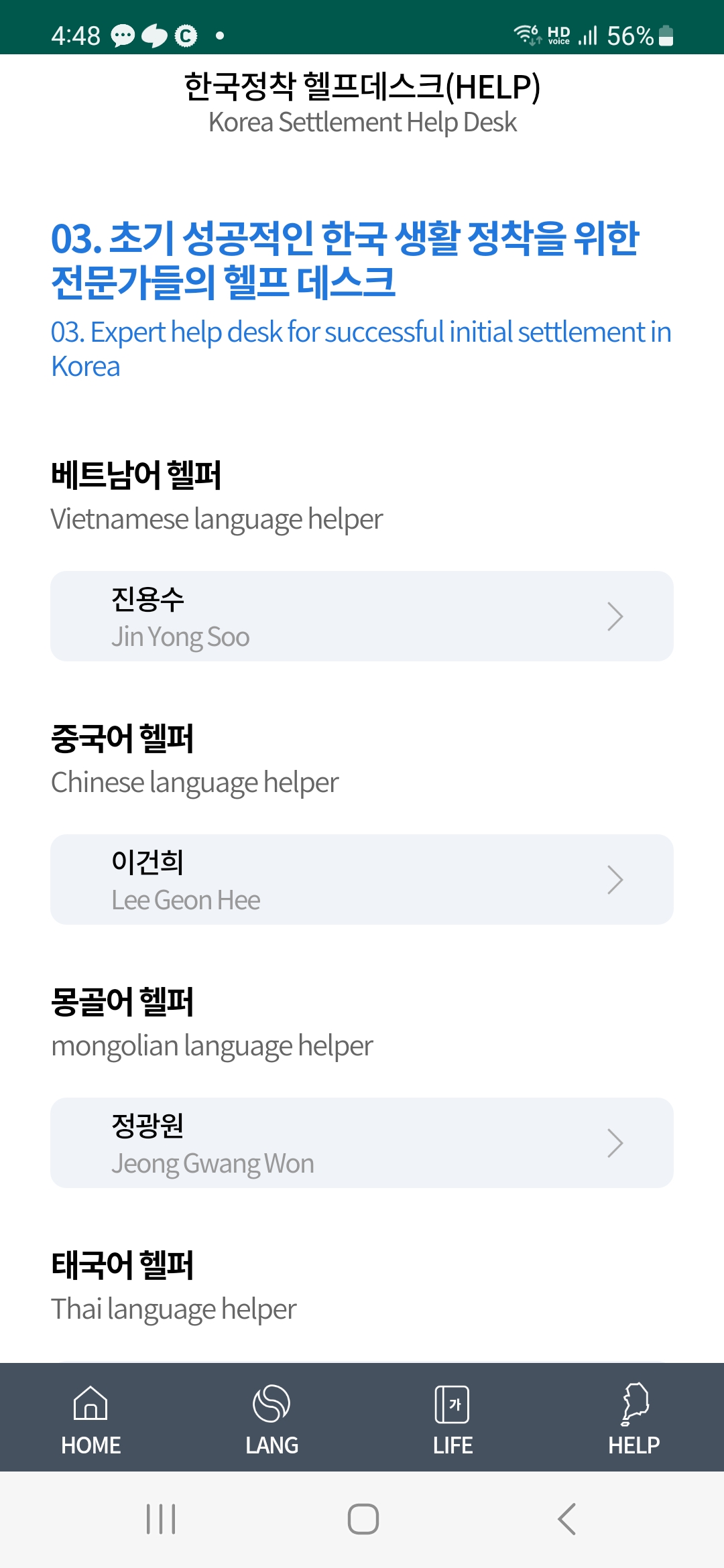
Task: Open Vietnamese helper Jin Yong Soo
Action: pyautogui.click(x=362, y=616)
